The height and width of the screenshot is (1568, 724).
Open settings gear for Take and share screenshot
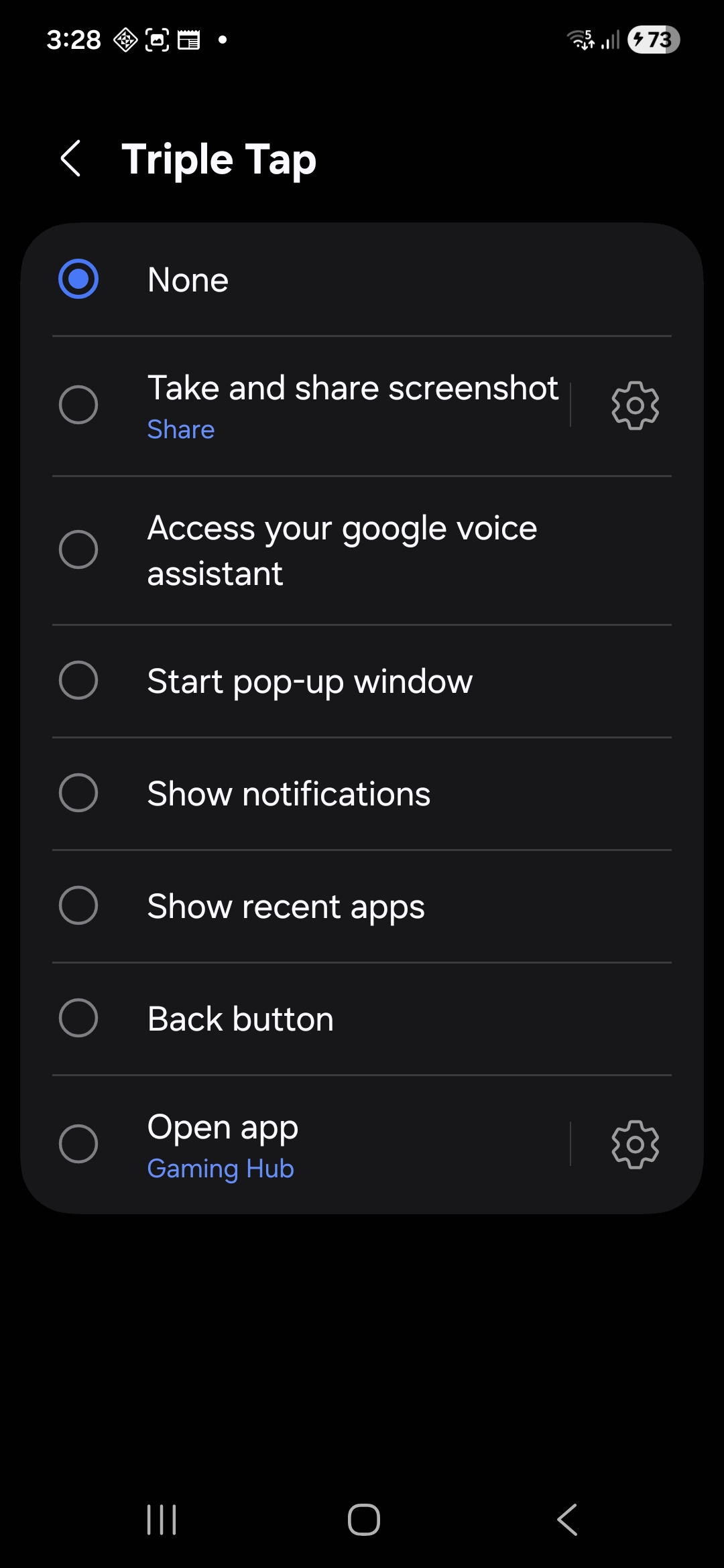click(635, 405)
